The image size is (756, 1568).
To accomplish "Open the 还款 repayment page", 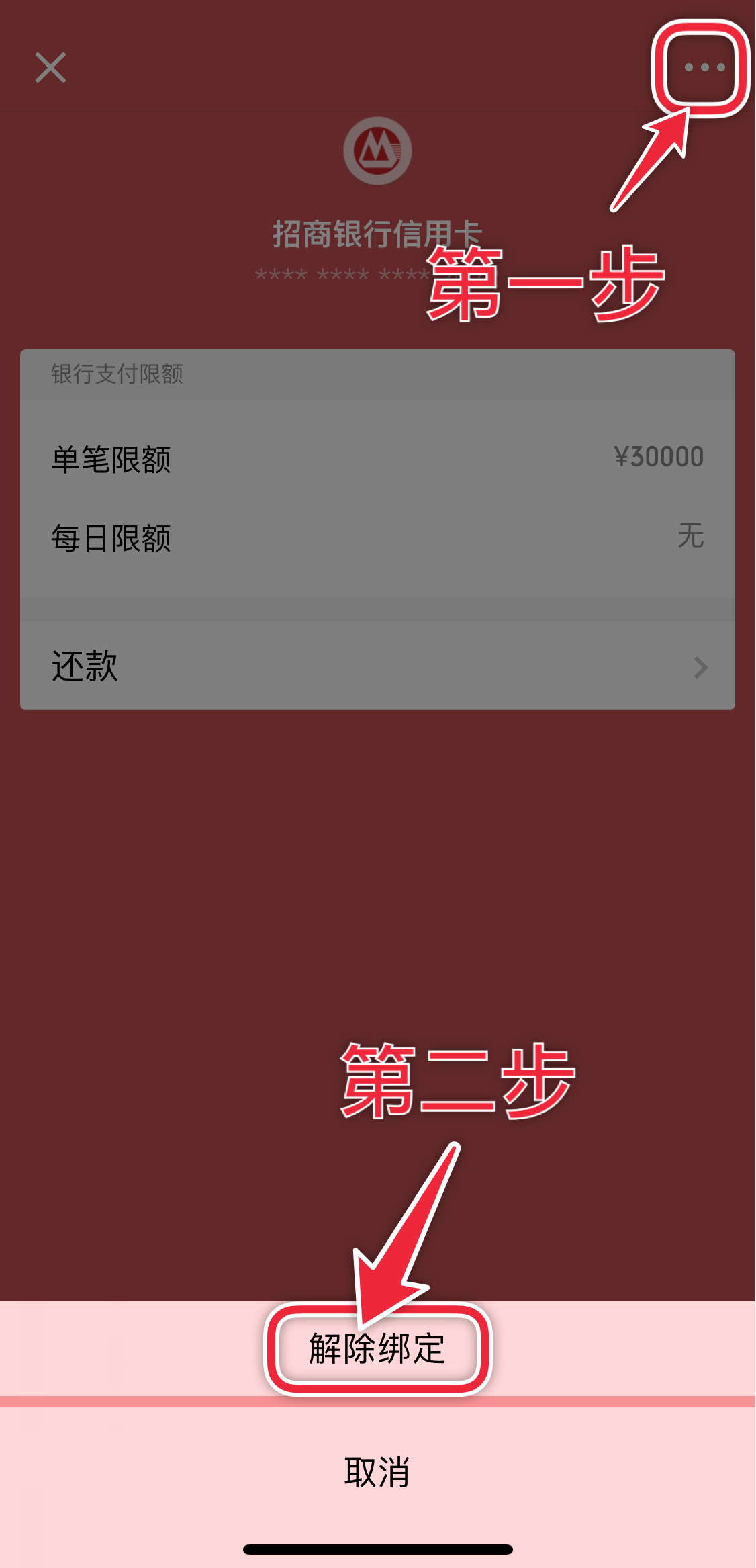I will click(377, 666).
